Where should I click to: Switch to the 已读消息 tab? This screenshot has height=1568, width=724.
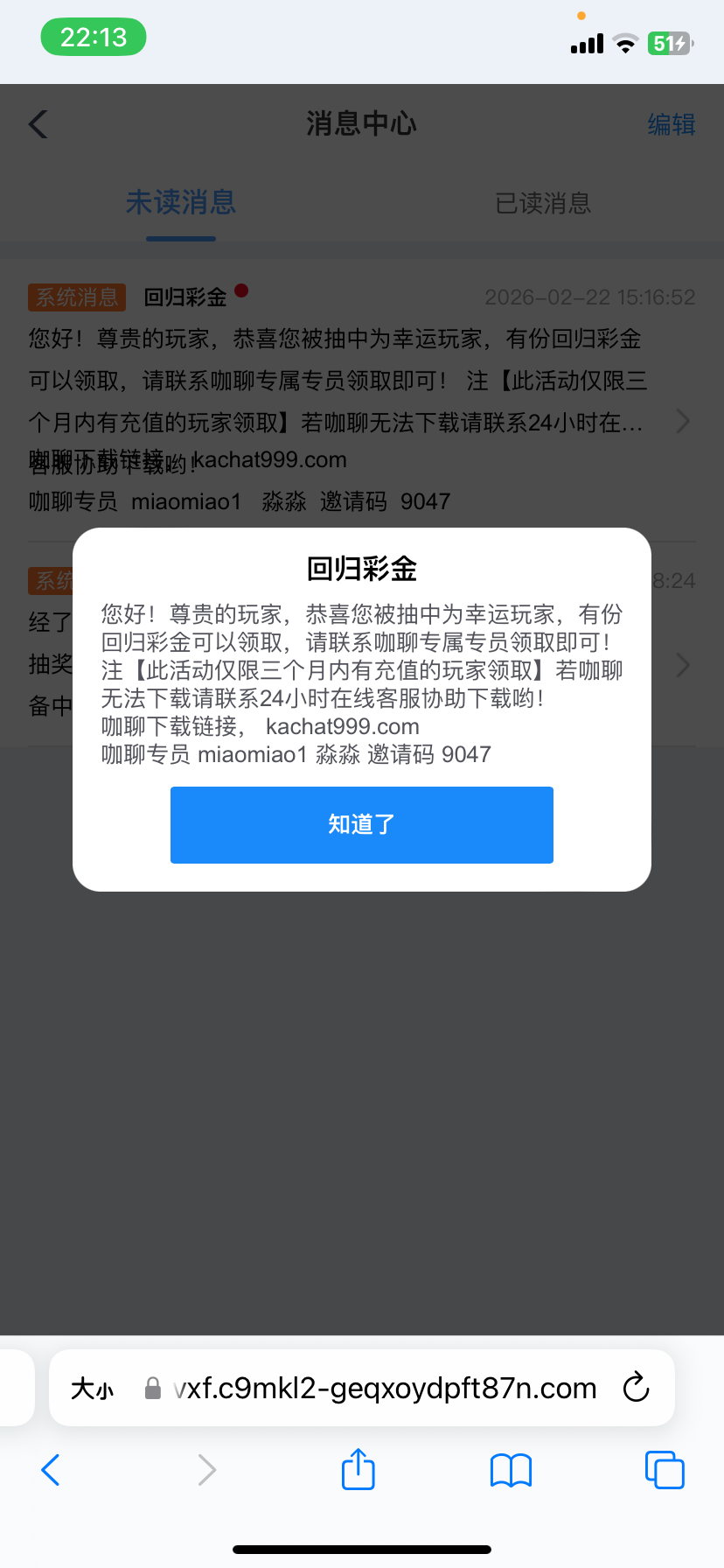pyautogui.click(x=542, y=203)
